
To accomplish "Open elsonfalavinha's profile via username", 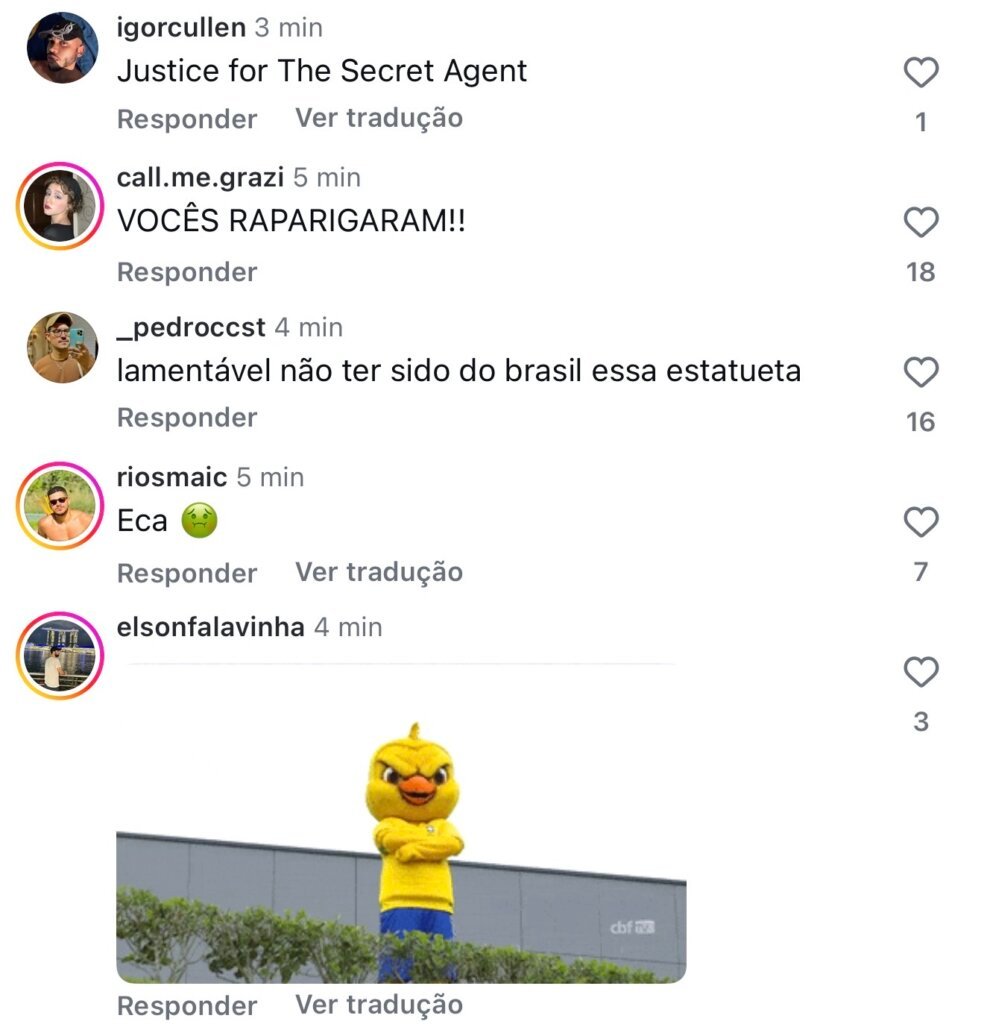I will pyautogui.click(x=210, y=627).
